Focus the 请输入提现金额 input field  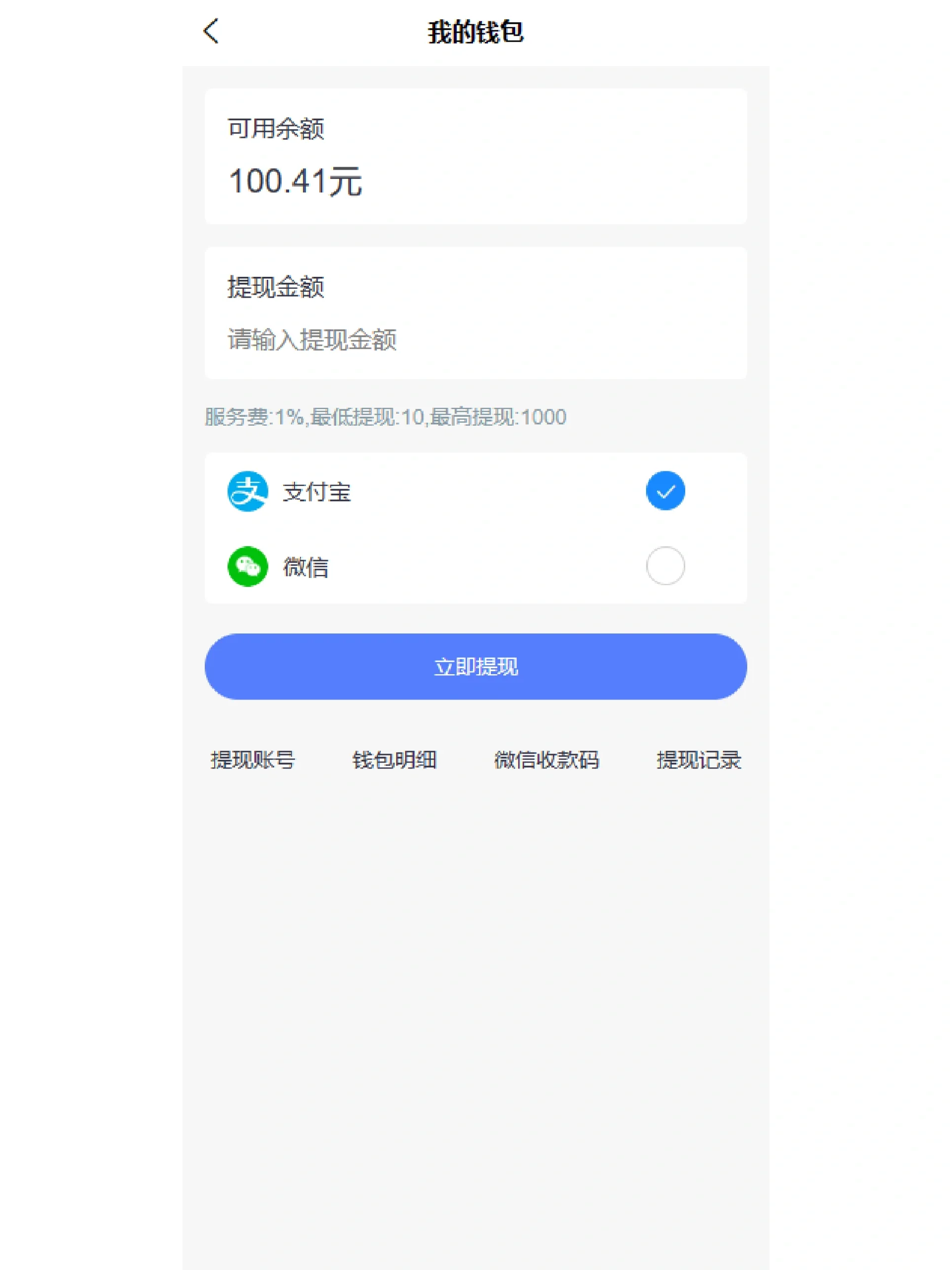[474, 339]
